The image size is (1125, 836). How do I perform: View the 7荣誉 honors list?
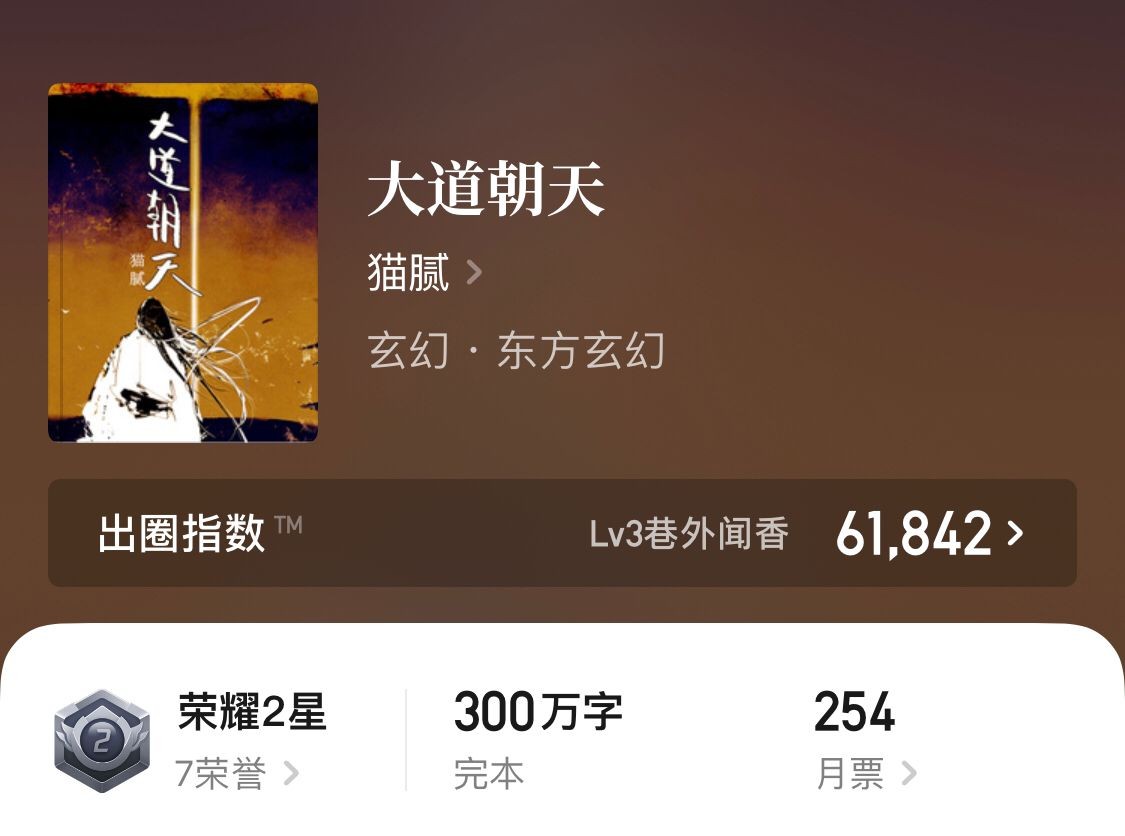tap(236, 773)
